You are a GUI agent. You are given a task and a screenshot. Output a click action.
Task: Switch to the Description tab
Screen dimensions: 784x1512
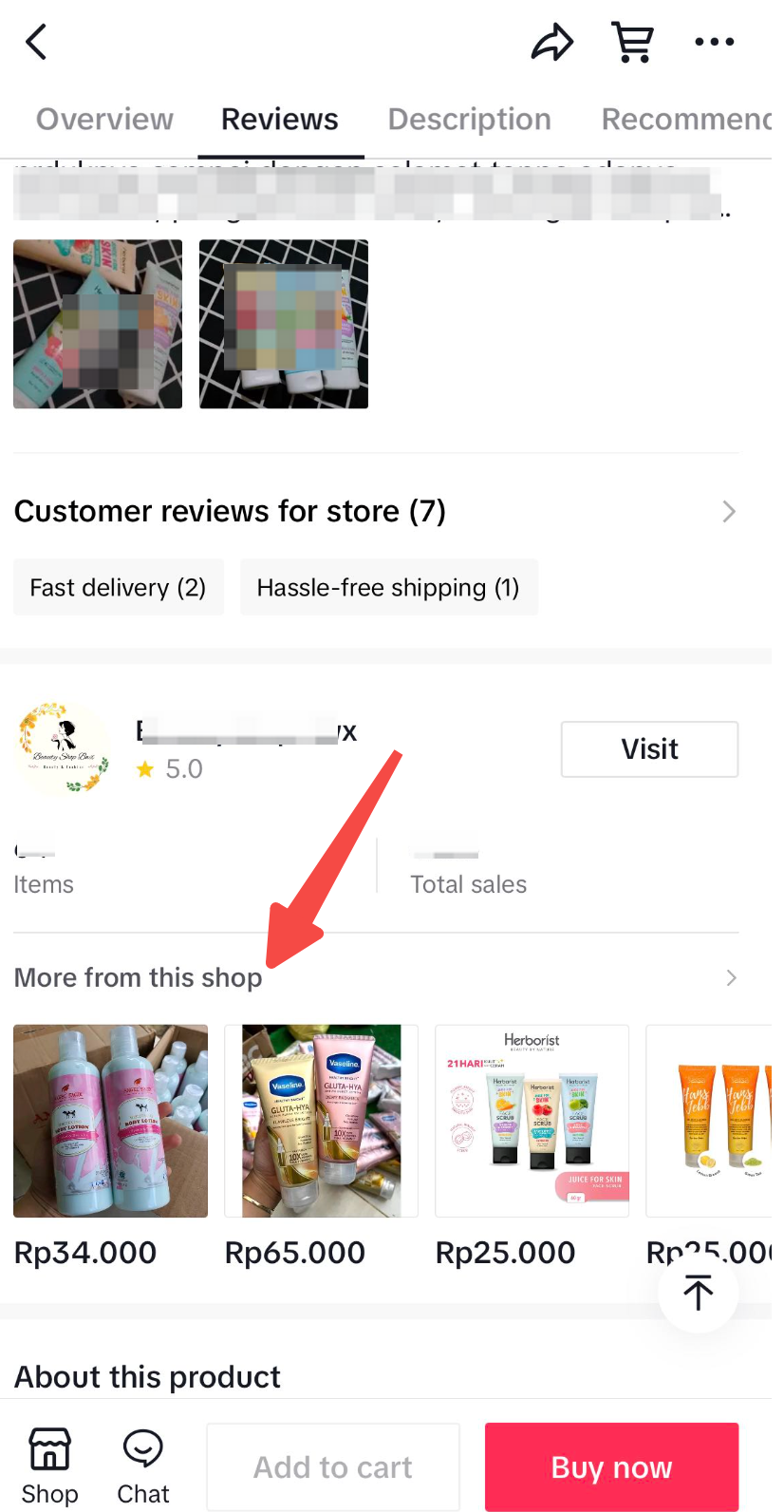(469, 120)
